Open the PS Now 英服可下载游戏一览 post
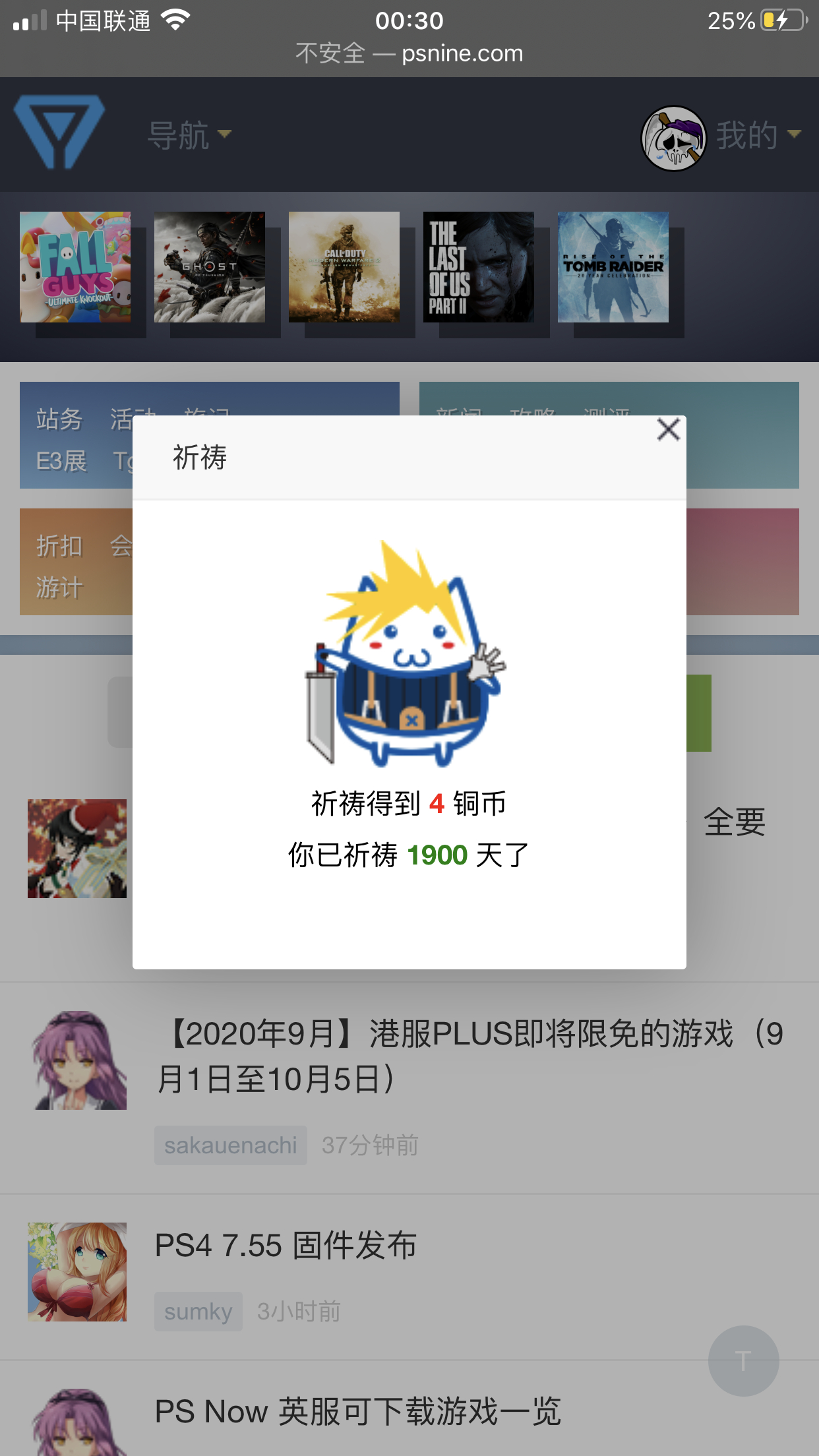 click(358, 1412)
